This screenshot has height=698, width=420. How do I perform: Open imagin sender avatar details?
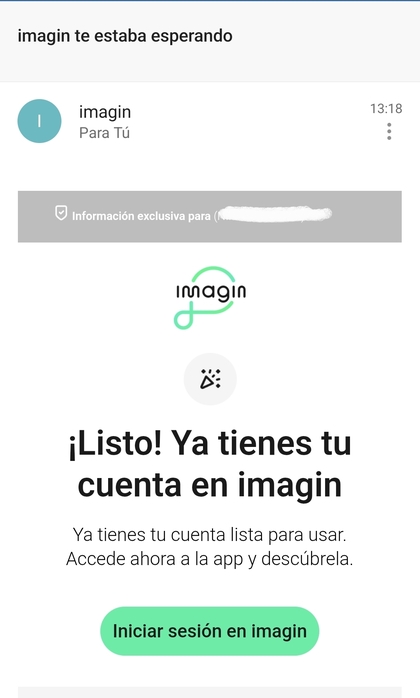tap(39, 121)
